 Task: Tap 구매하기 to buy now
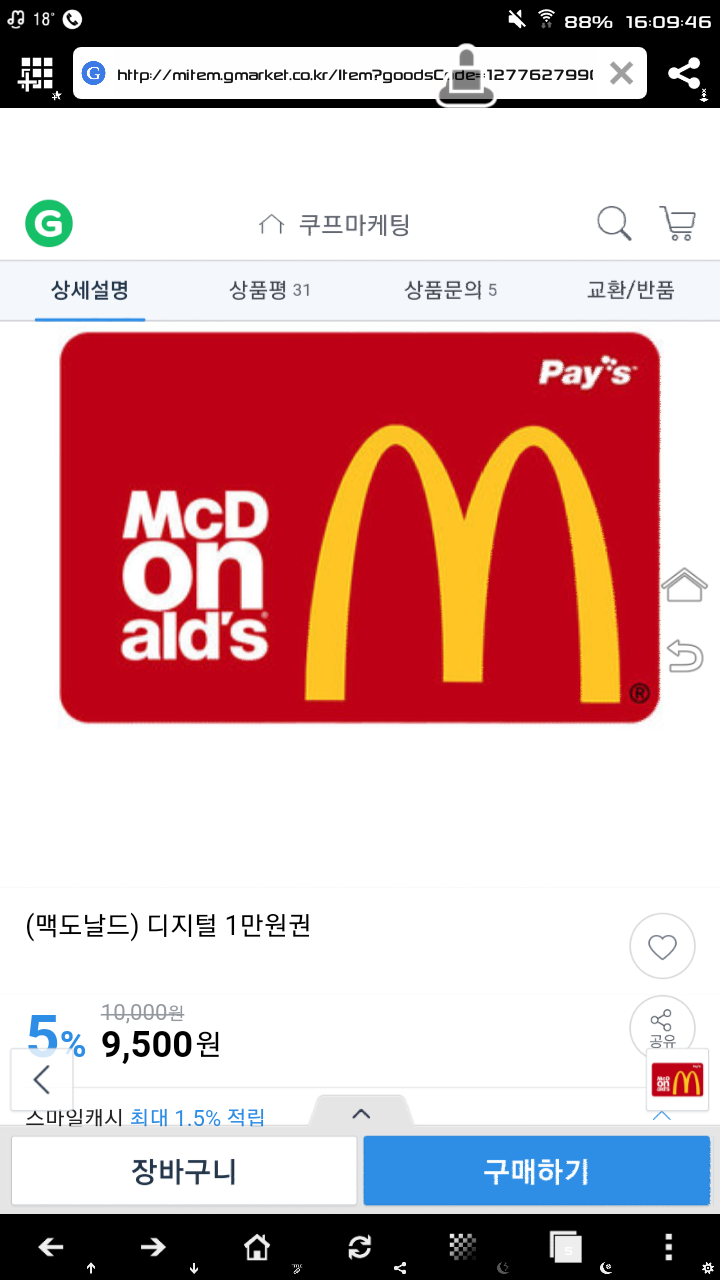(536, 1171)
